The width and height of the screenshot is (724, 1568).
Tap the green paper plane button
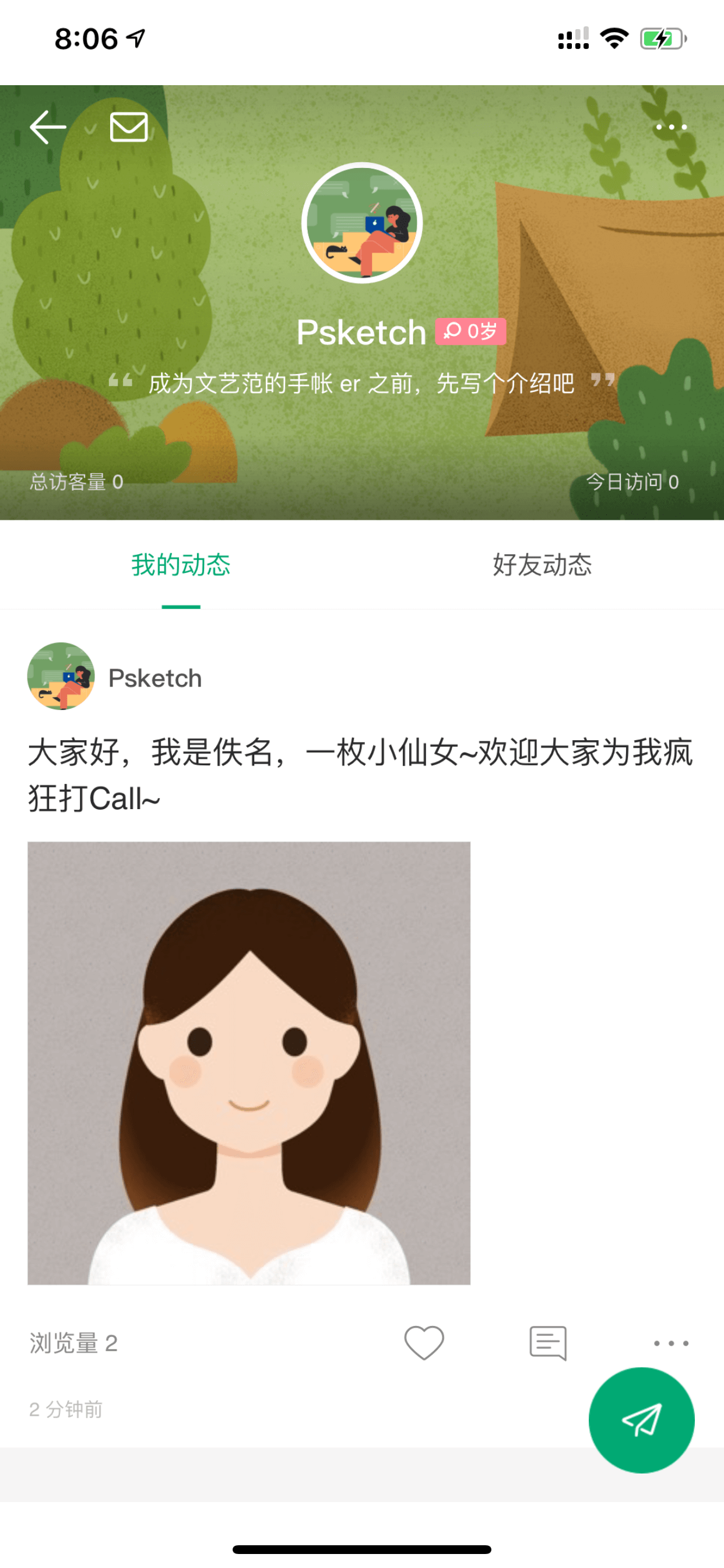641,1420
